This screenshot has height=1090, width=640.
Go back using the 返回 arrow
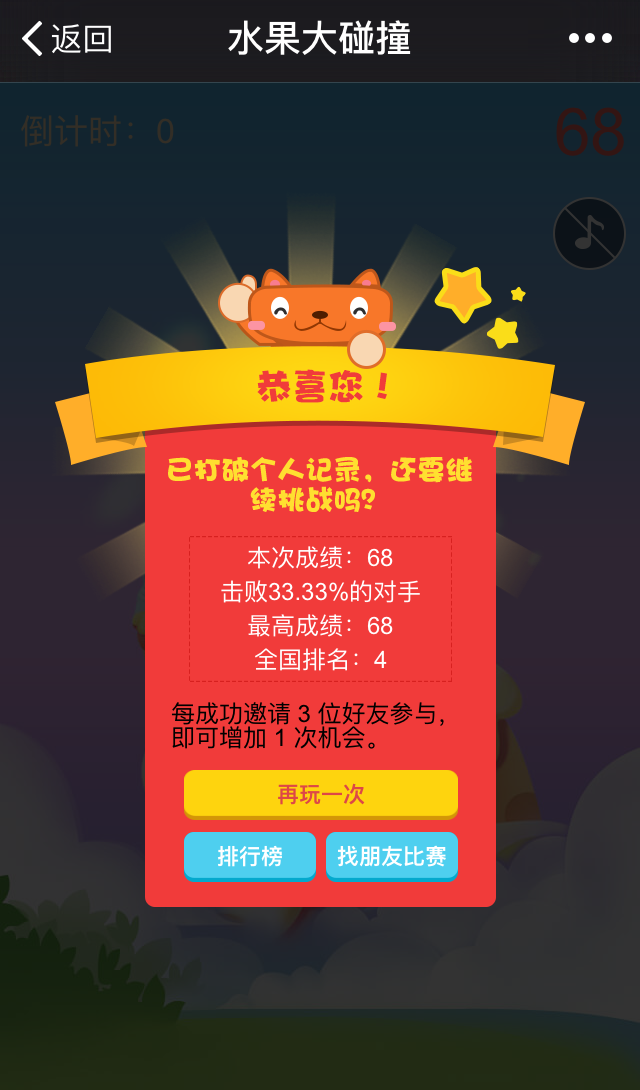click(x=64, y=39)
